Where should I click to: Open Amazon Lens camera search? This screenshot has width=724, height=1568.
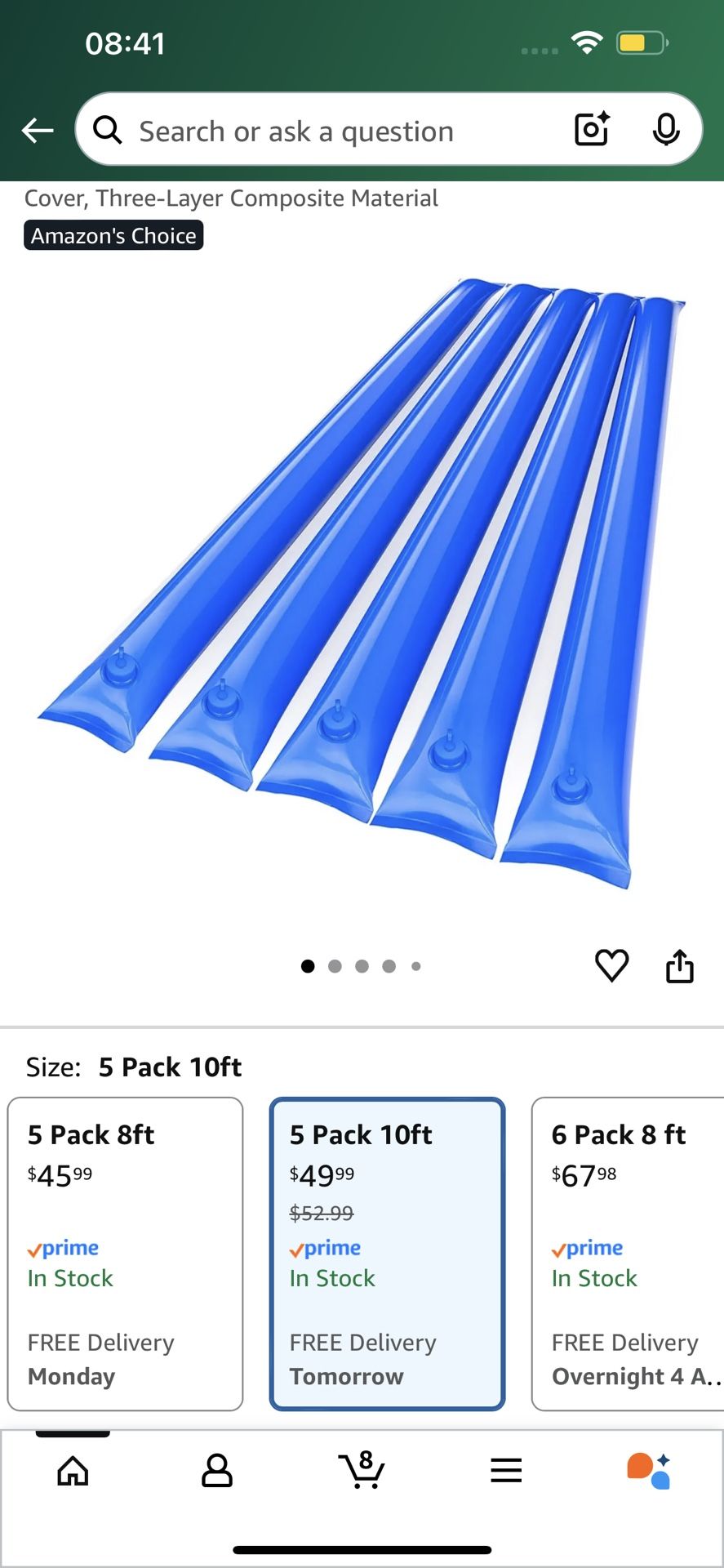click(x=590, y=129)
